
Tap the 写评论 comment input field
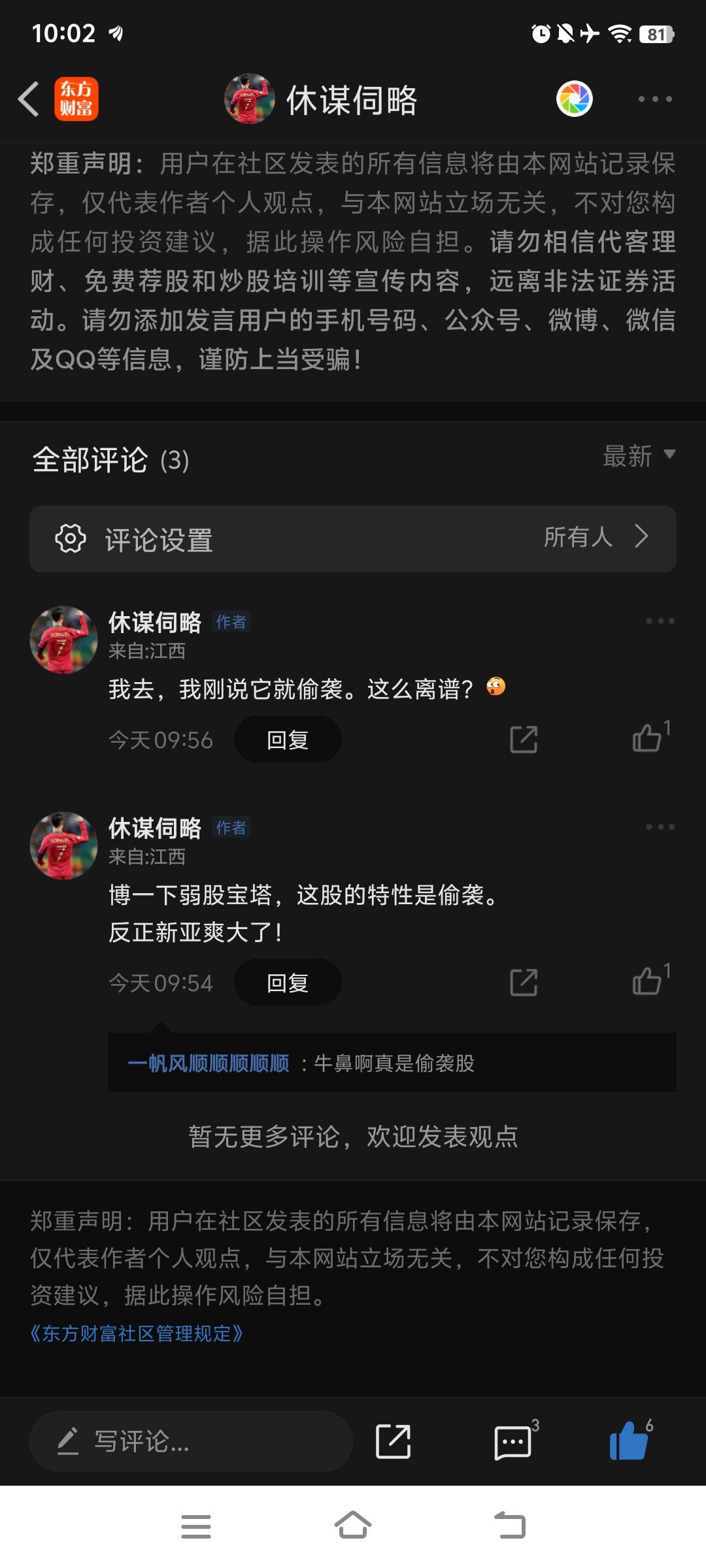[190, 1442]
